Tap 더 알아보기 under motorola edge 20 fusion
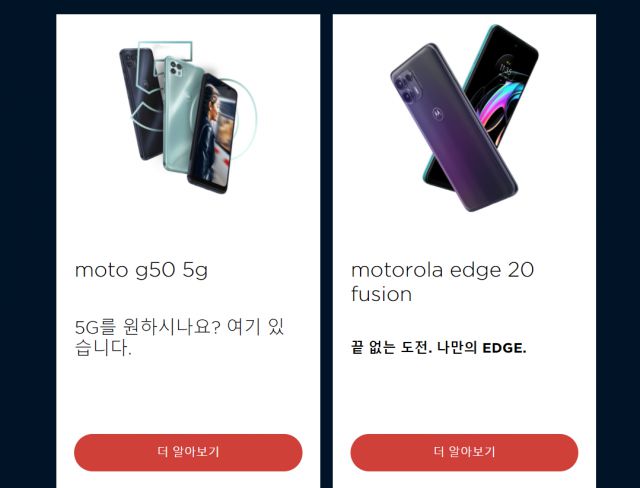 tap(464, 452)
